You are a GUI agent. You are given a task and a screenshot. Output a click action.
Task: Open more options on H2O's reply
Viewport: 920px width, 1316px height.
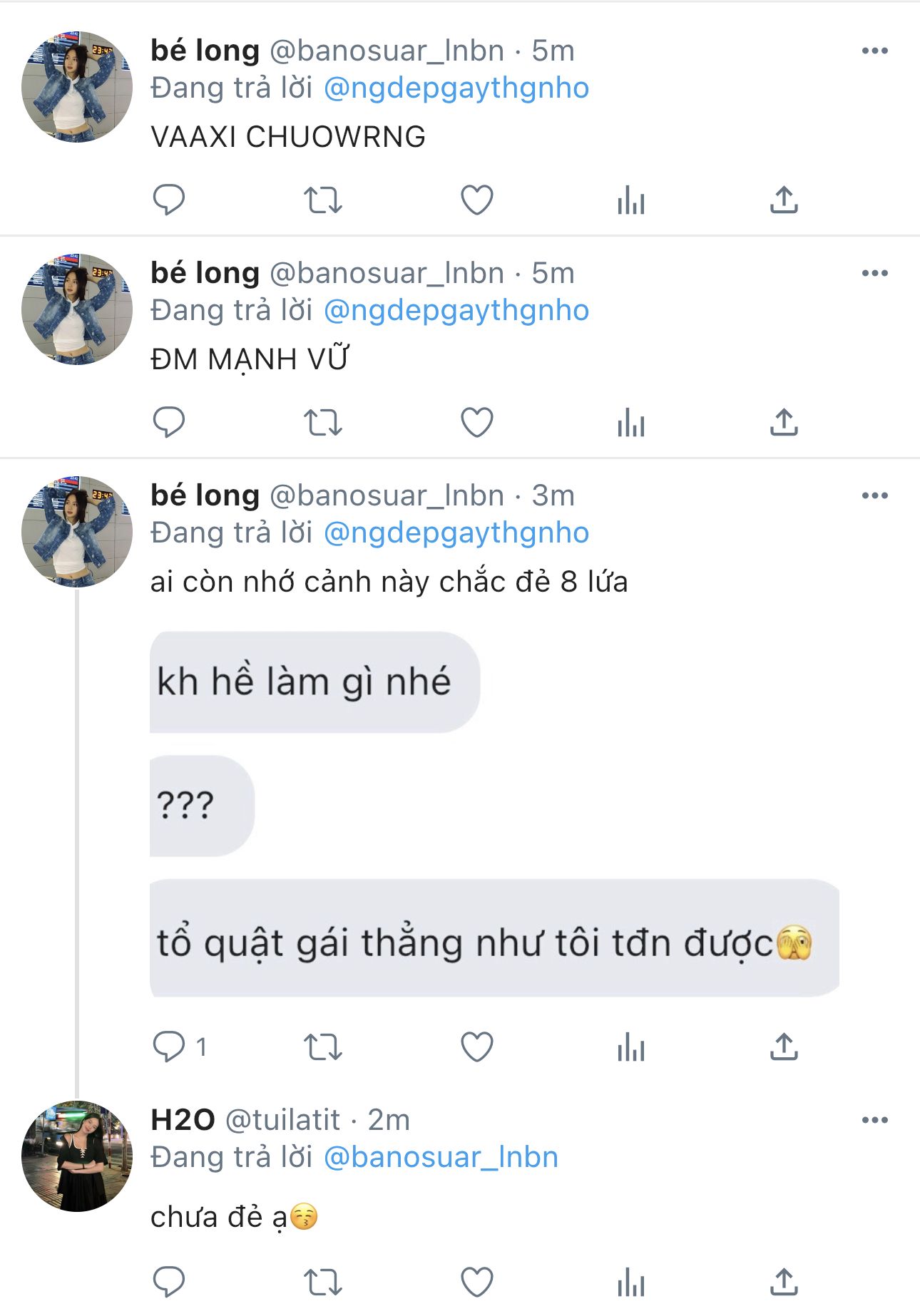pyautogui.click(x=874, y=1120)
